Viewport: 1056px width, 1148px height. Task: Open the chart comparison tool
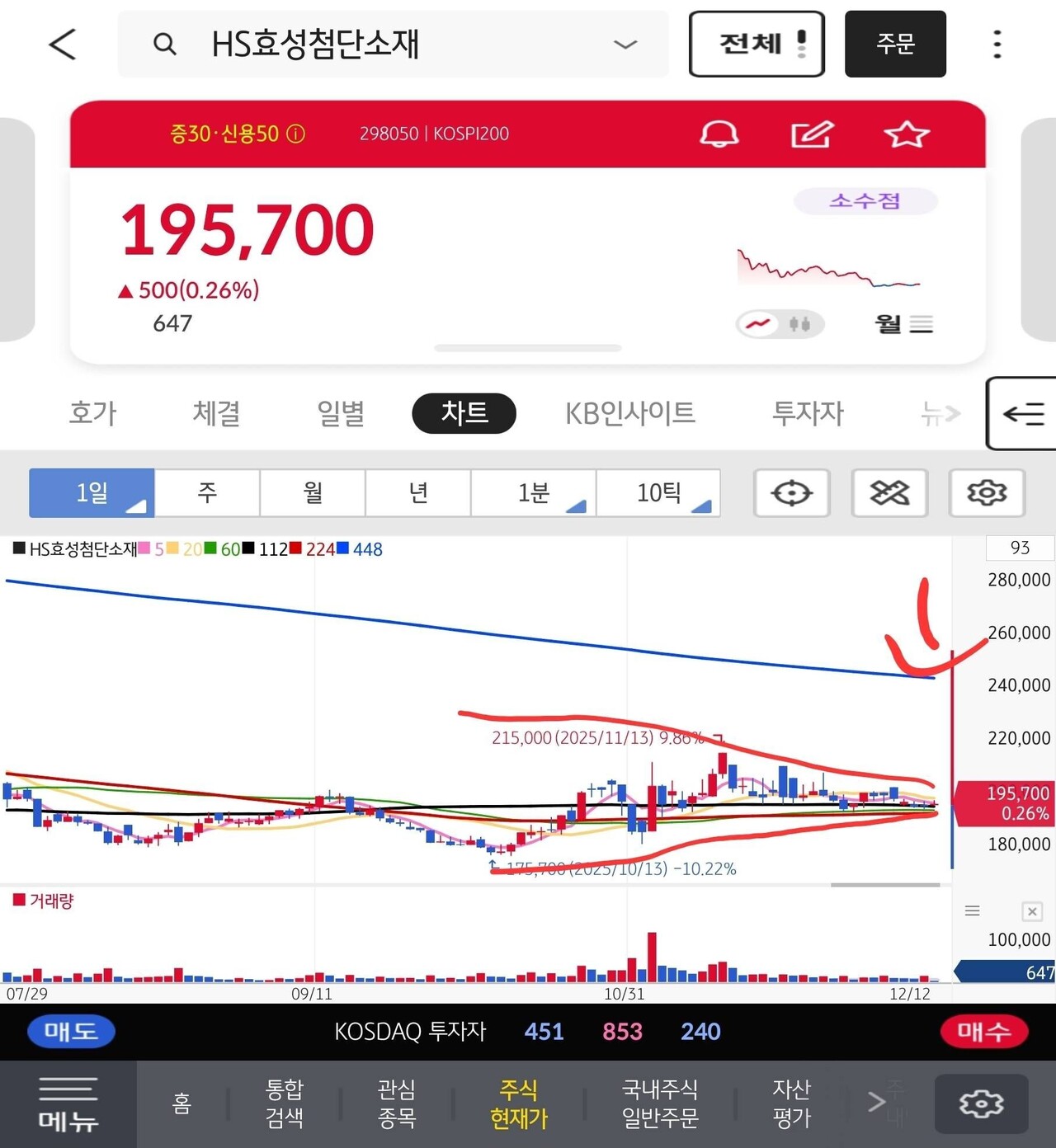889,492
